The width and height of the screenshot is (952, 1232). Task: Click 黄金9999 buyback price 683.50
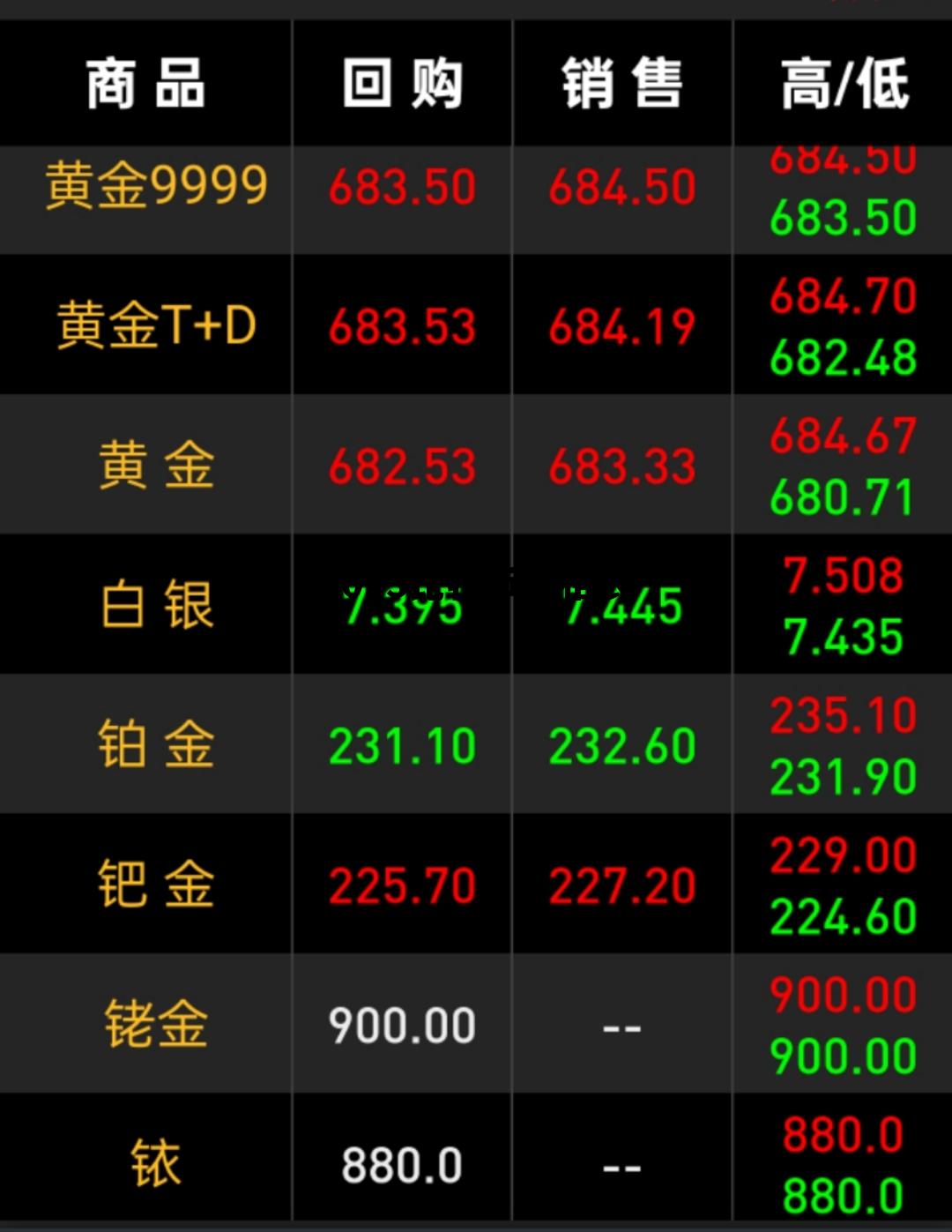401,186
